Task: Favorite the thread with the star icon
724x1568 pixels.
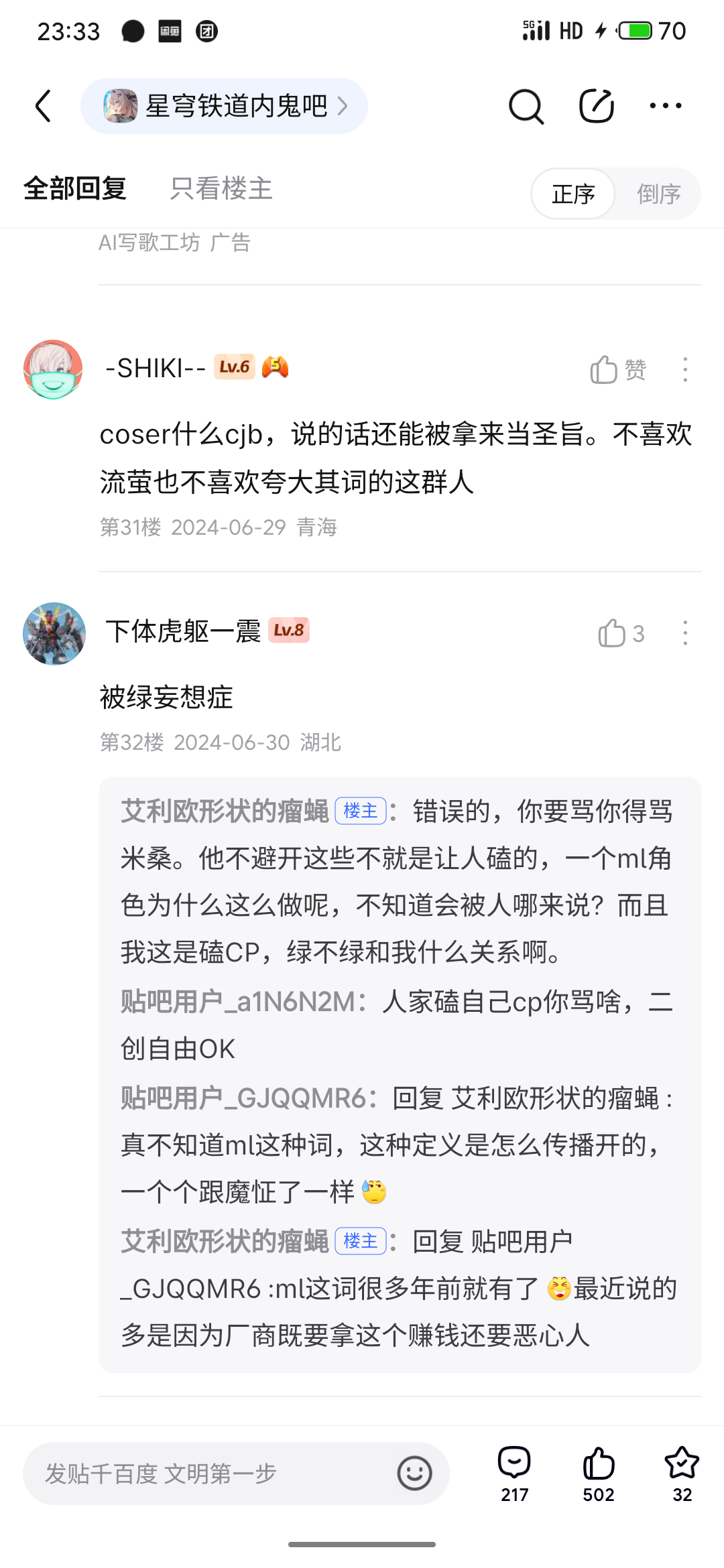Action: pyautogui.click(x=682, y=1473)
